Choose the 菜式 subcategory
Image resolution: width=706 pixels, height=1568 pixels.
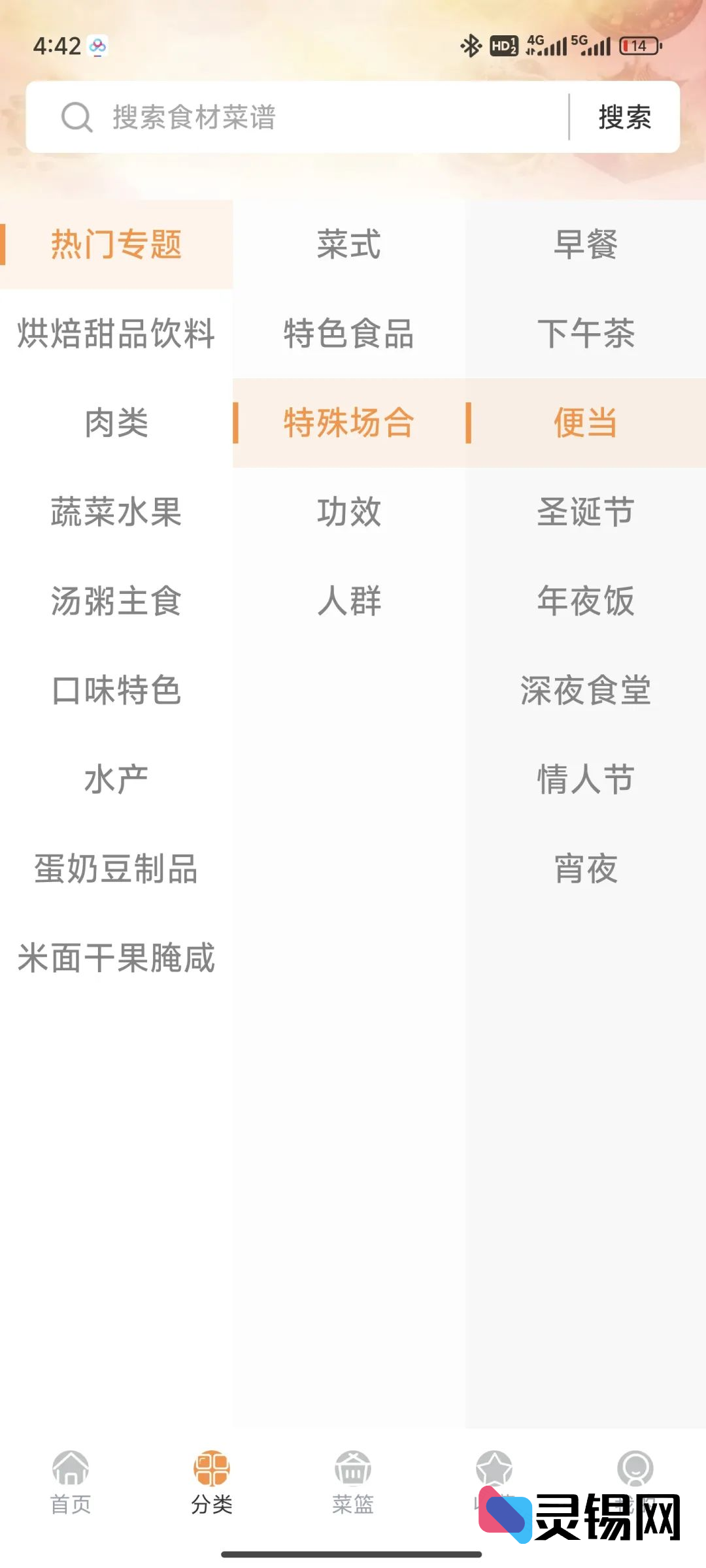(348, 244)
